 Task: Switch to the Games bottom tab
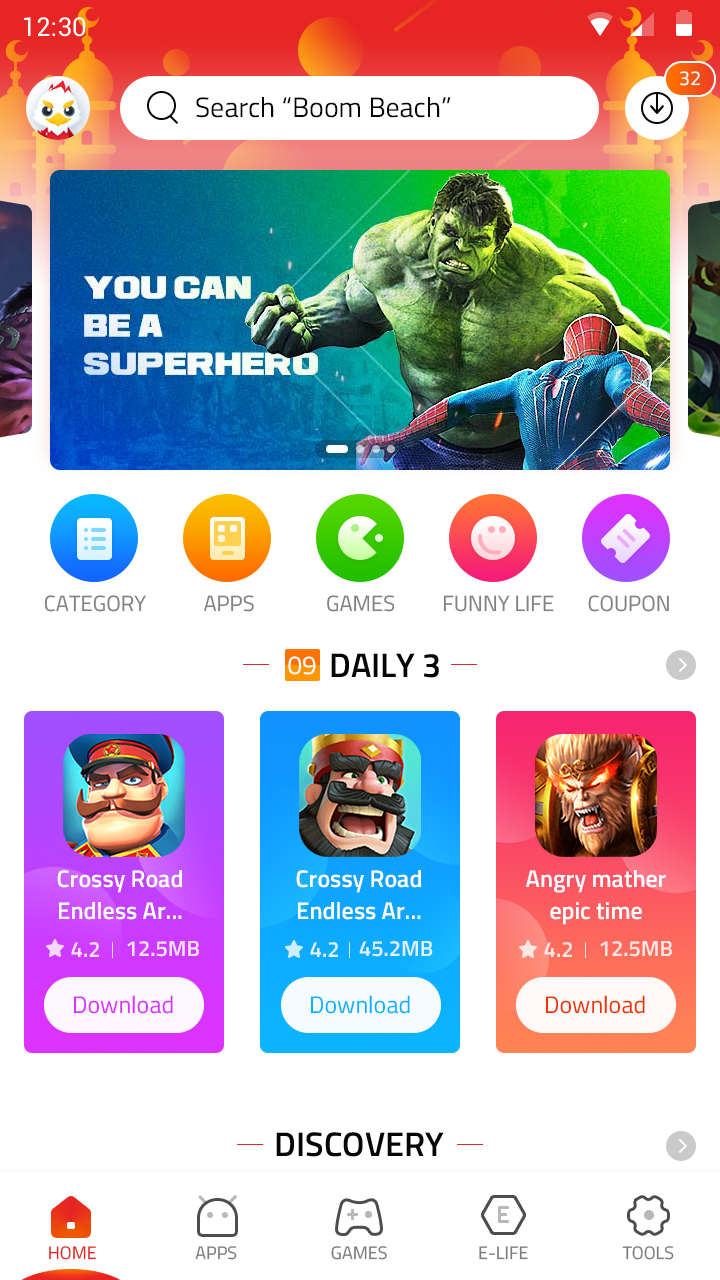tap(359, 1228)
